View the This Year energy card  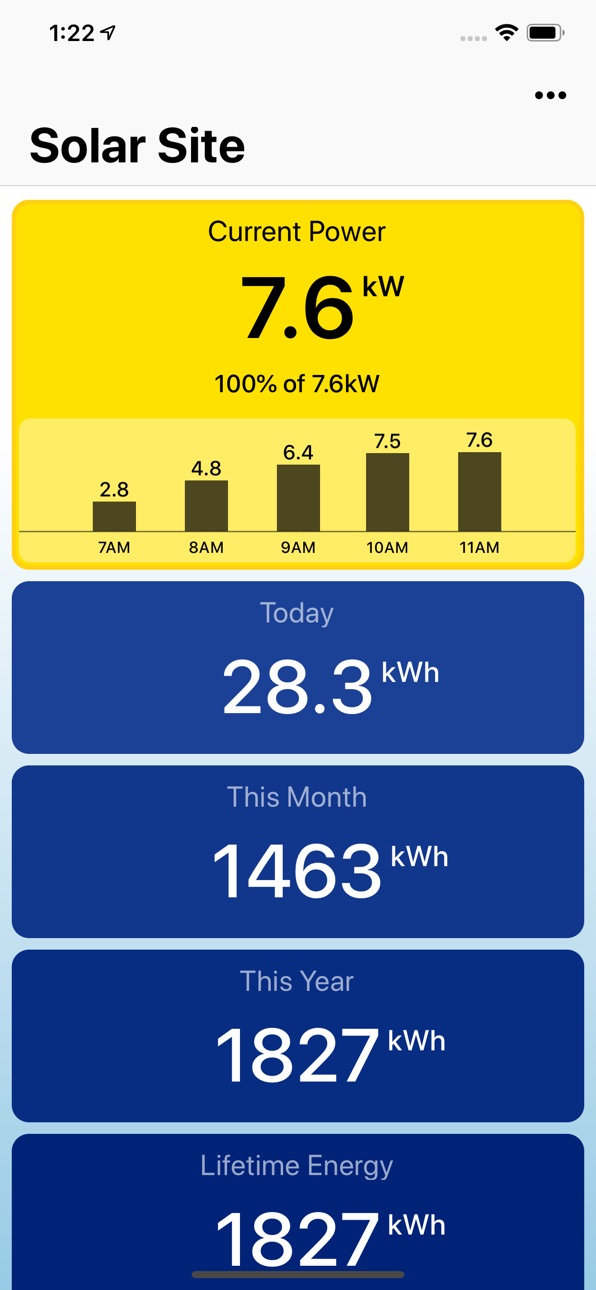click(297, 1036)
